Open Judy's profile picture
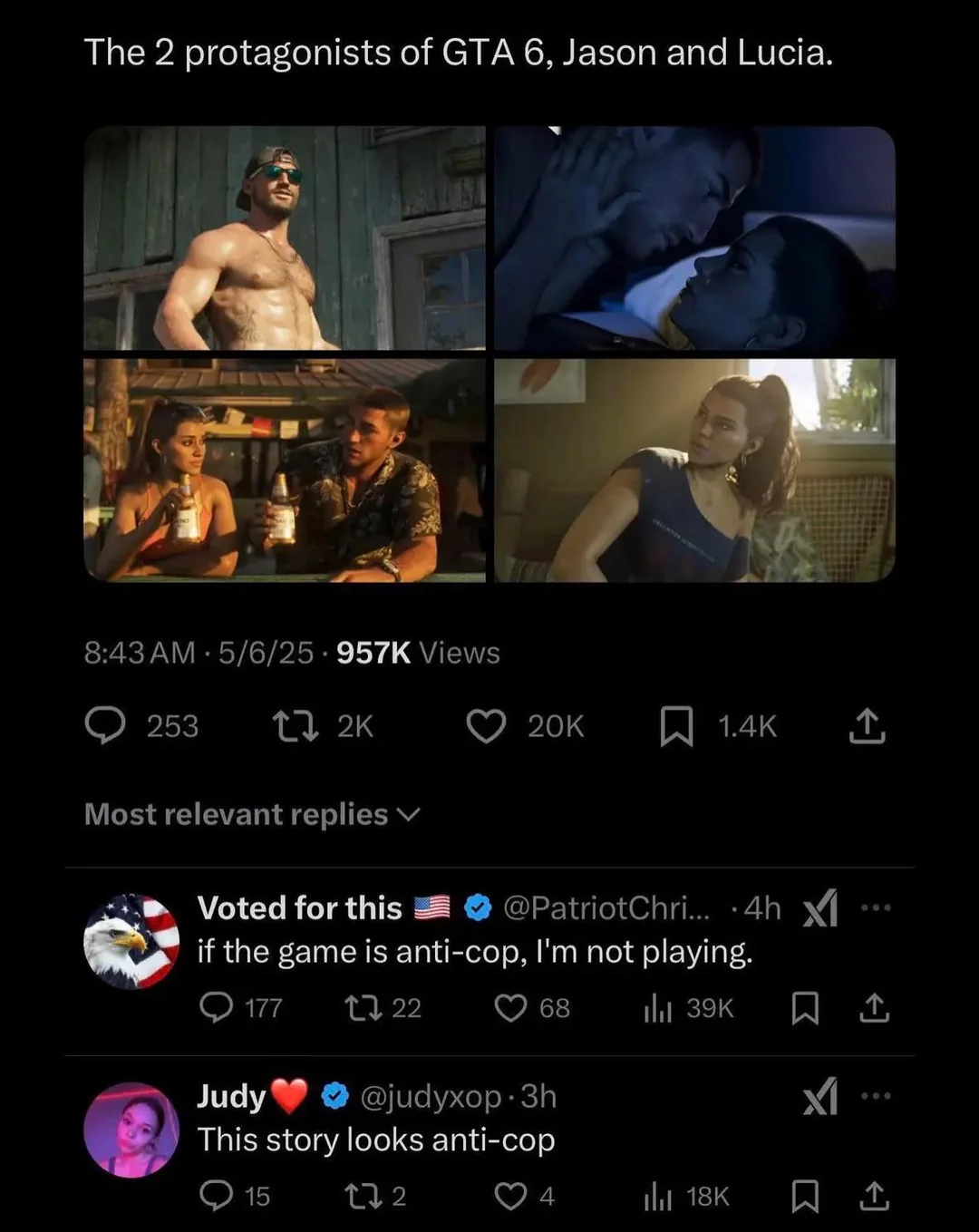979x1232 pixels. [x=131, y=1130]
